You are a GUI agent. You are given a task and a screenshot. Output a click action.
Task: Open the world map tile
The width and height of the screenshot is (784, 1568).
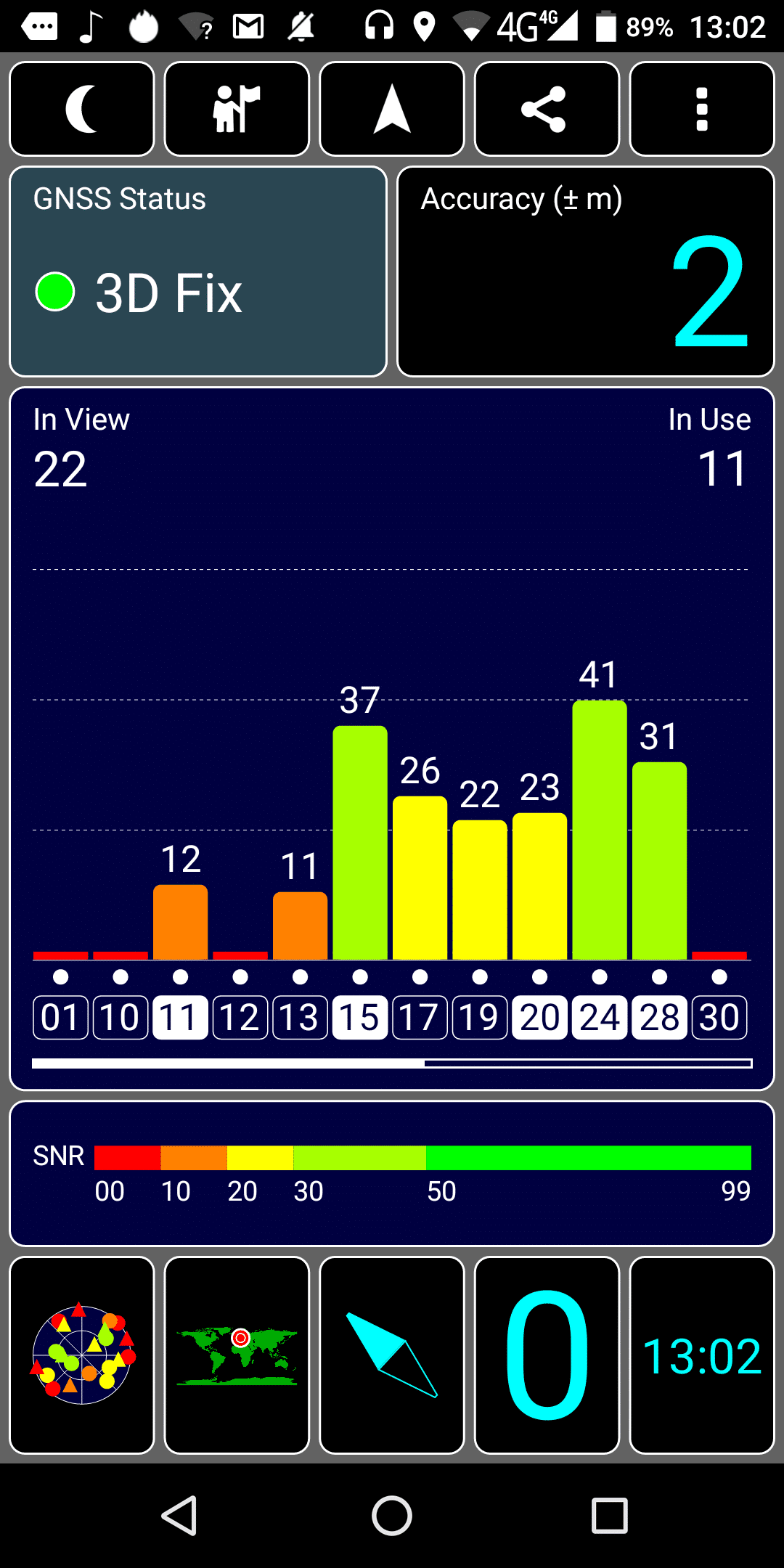(237, 1355)
